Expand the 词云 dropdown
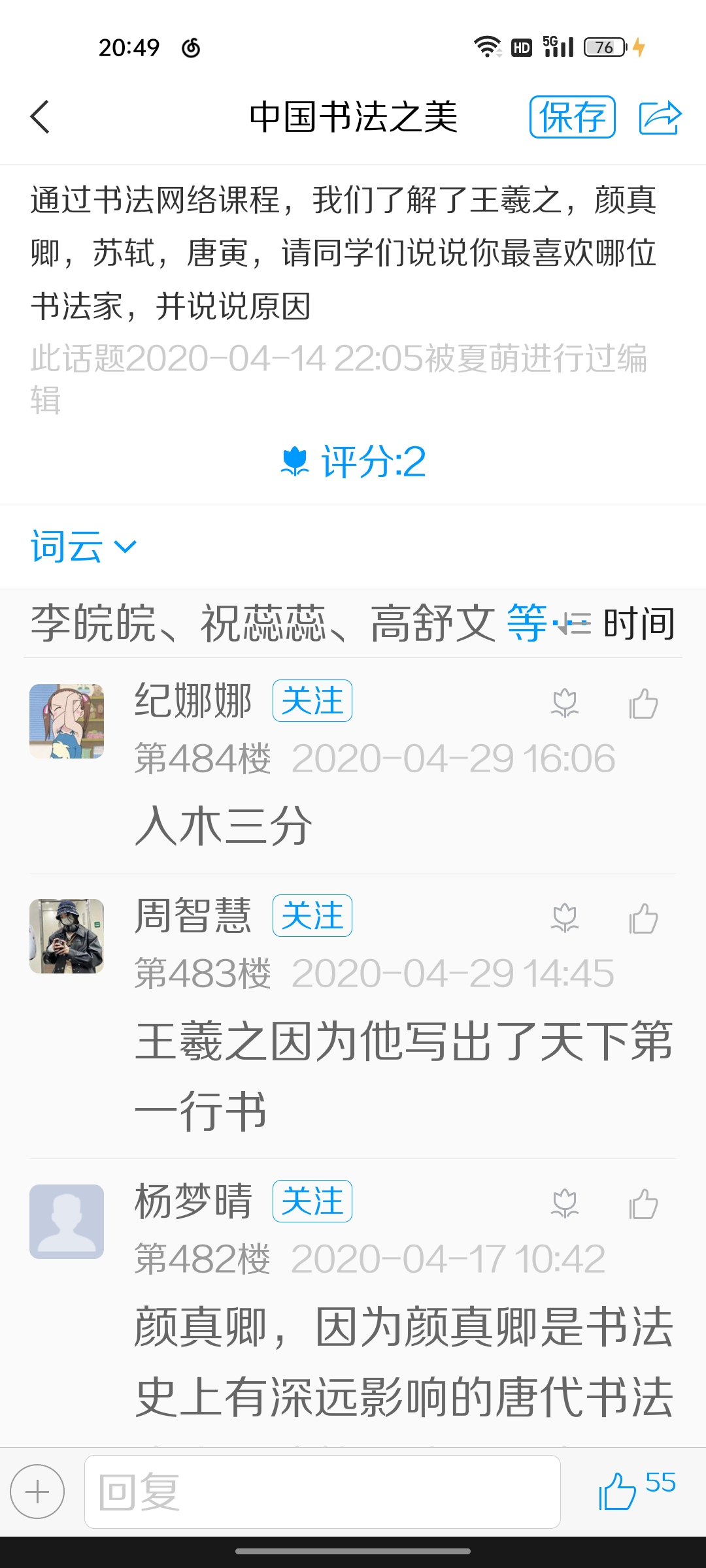This screenshot has height=1568, width=706. point(84,546)
